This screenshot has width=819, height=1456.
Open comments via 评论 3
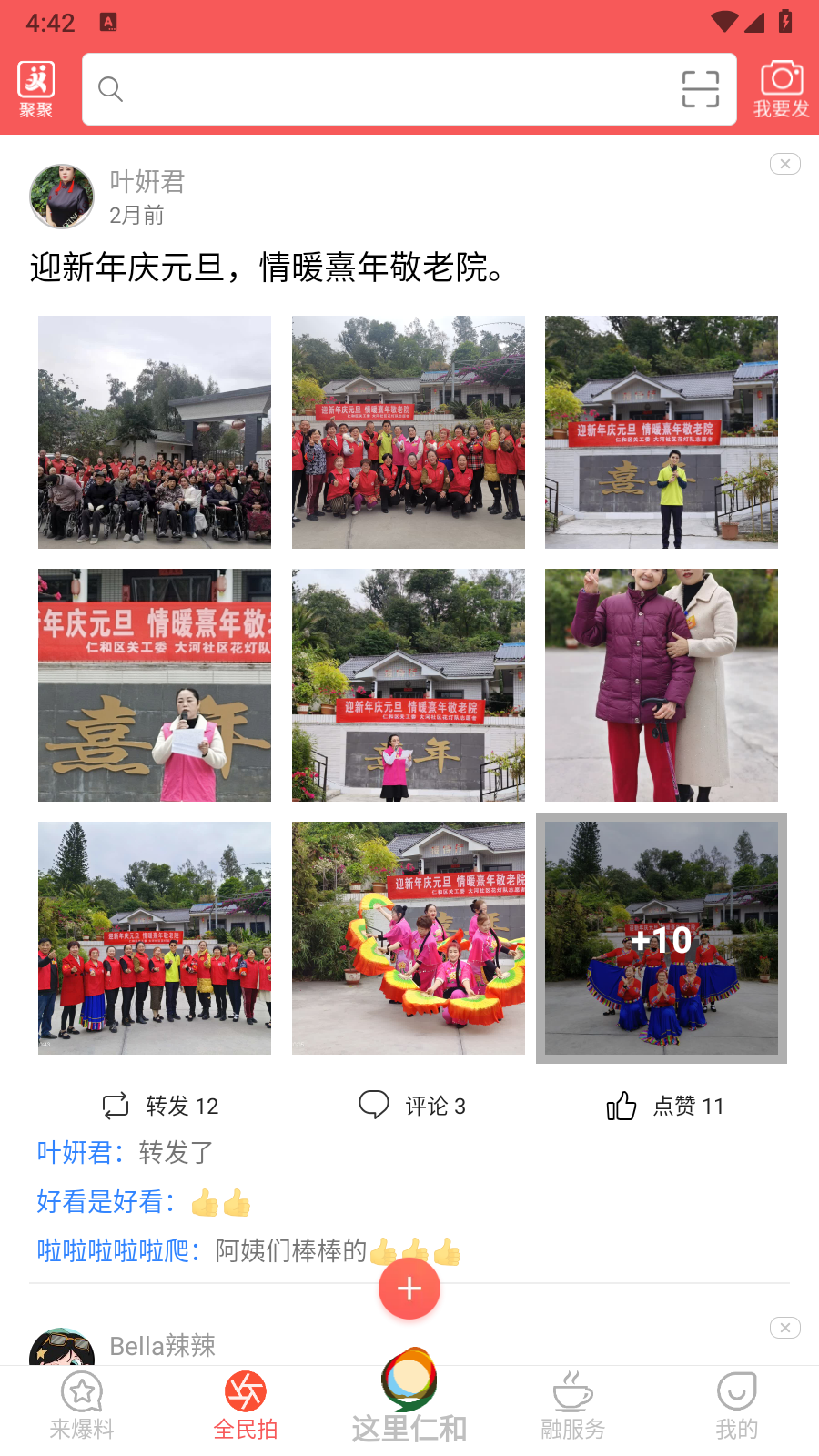[412, 1106]
